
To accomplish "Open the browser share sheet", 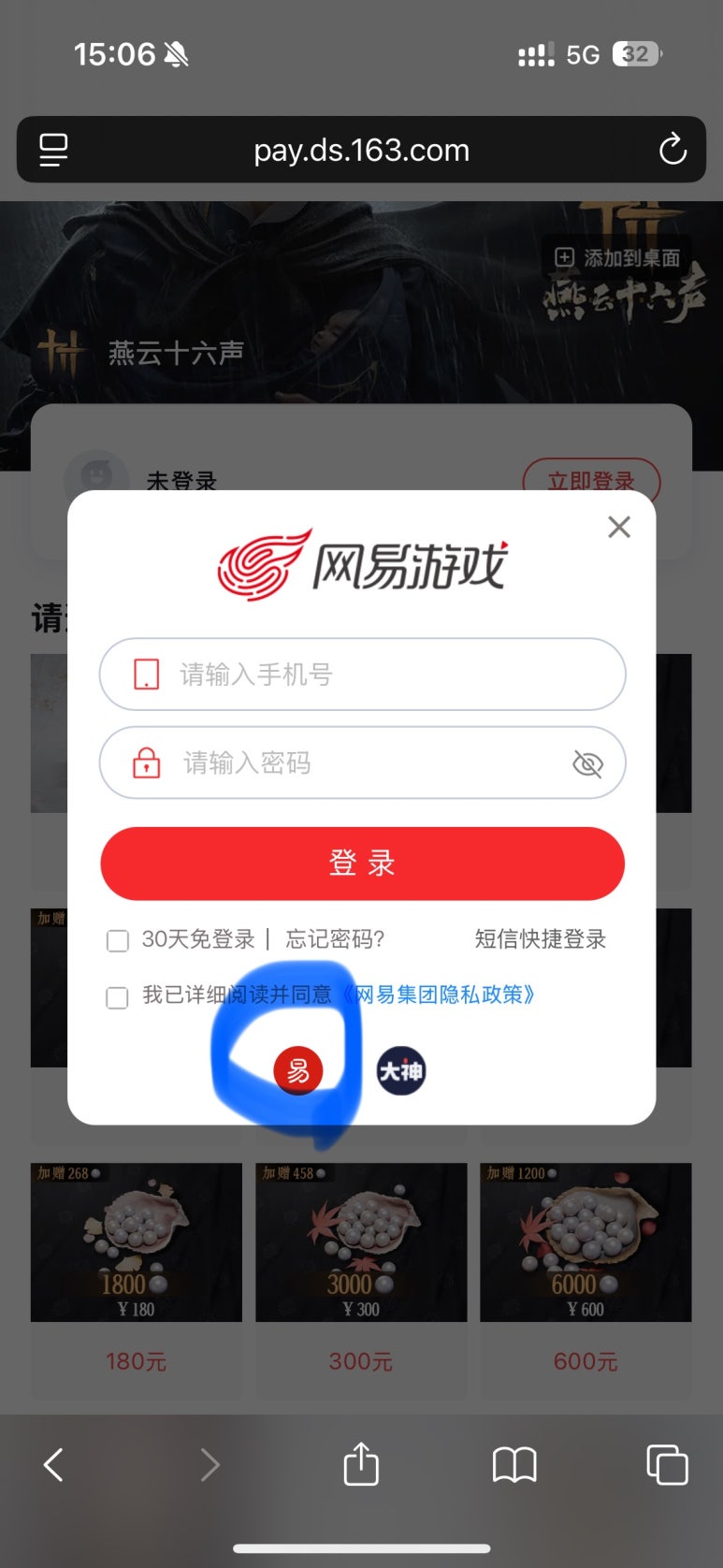I will coord(361,1464).
